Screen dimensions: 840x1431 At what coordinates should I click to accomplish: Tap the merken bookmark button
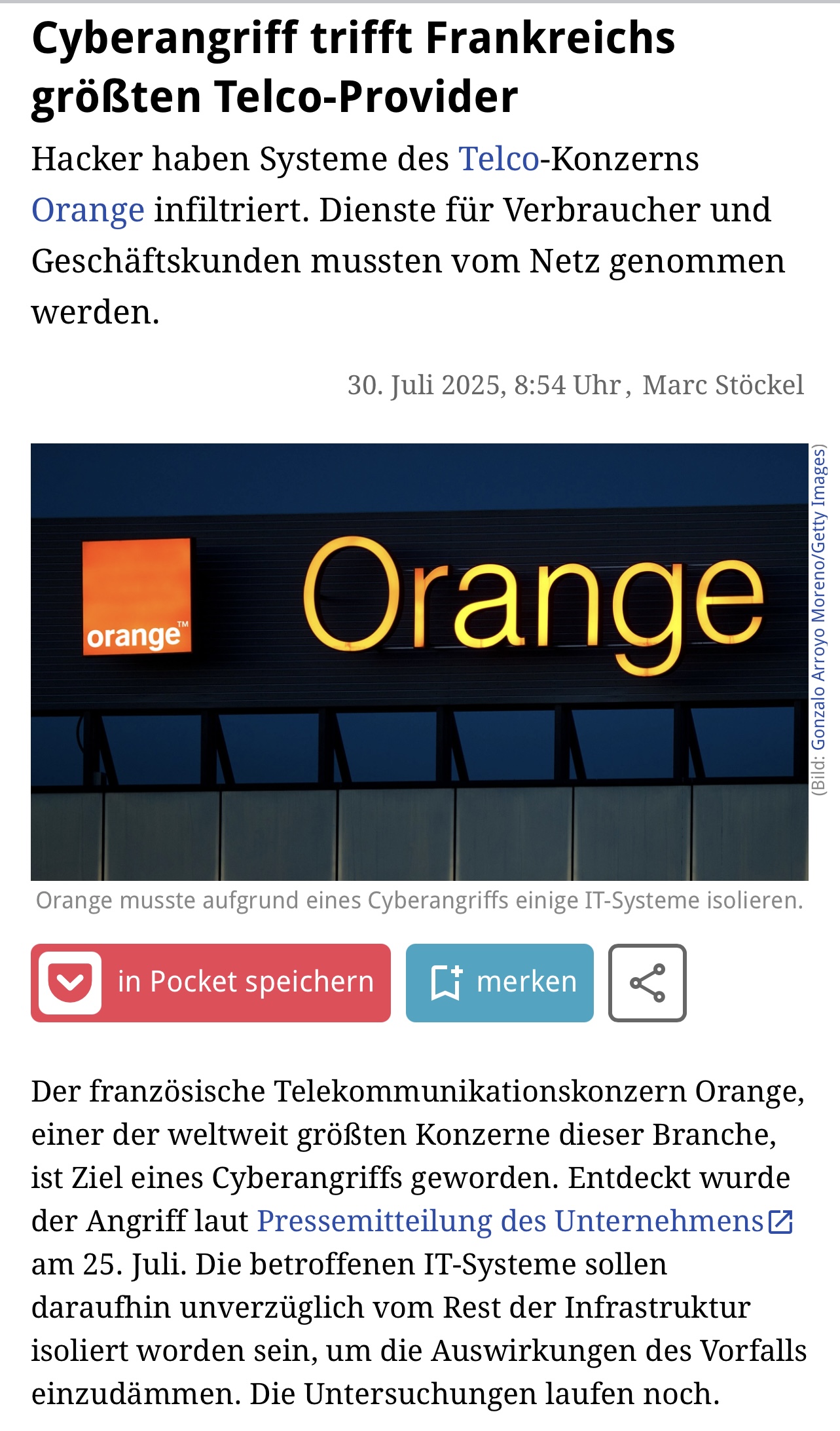coord(500,982)
